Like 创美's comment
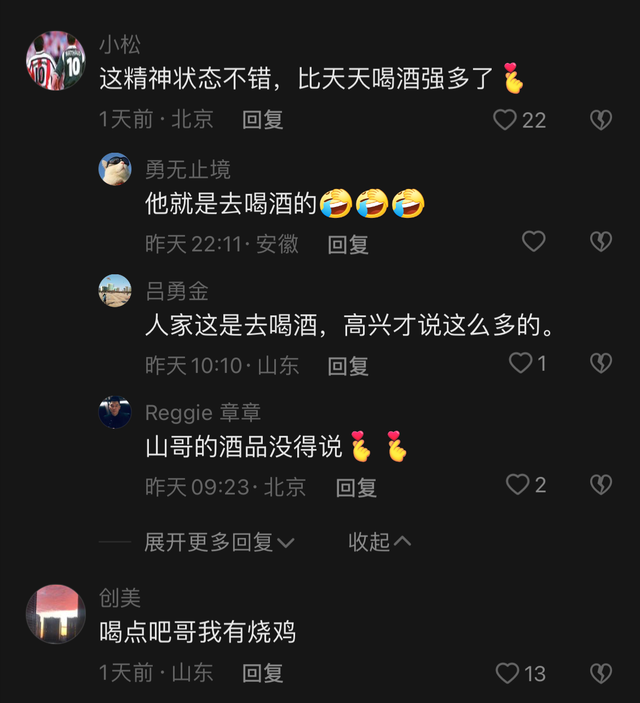The image size is (640, 703). pyautogui.click(x=508, y=673)
